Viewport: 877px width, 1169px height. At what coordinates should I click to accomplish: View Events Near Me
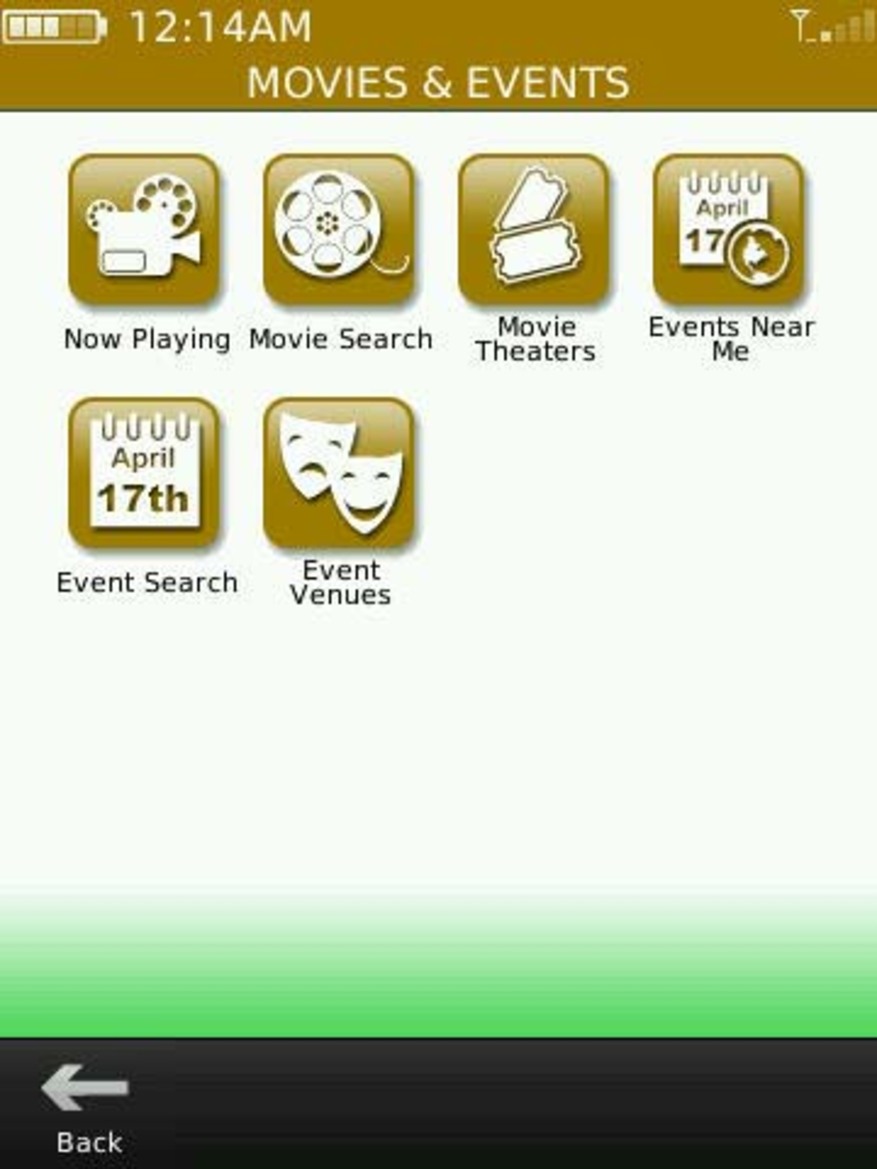pyautogui.click(x=729, y=231)
